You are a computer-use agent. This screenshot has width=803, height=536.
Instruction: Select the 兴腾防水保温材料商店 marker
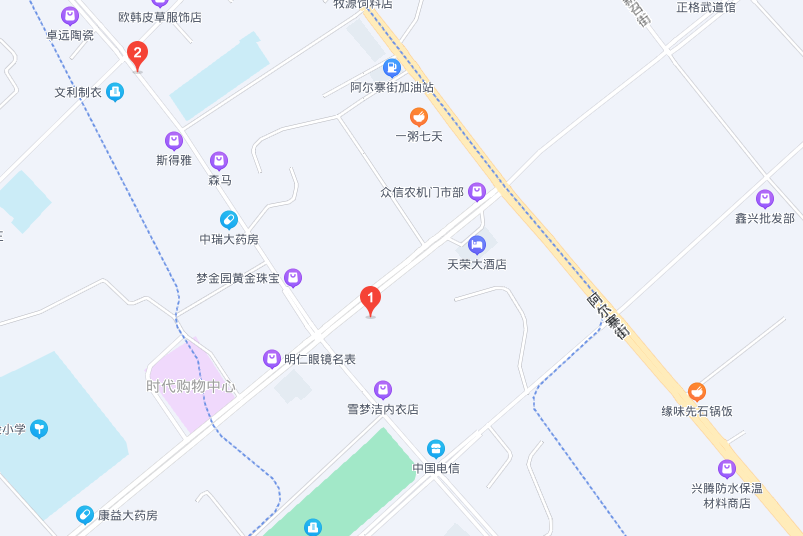coord(727,468)
